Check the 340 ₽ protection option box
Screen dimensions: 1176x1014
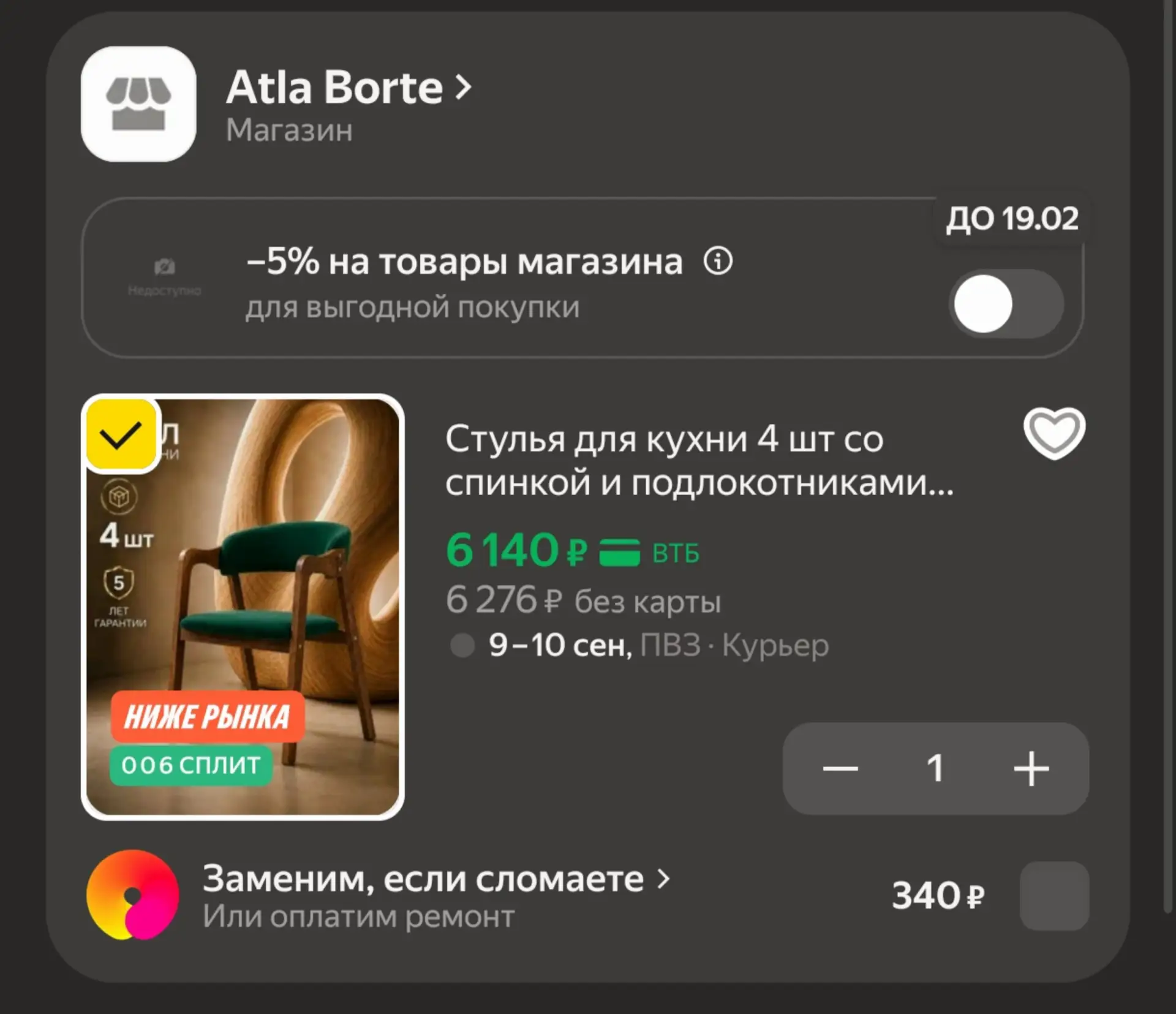pyautogui.click(x=1054, y=896)
